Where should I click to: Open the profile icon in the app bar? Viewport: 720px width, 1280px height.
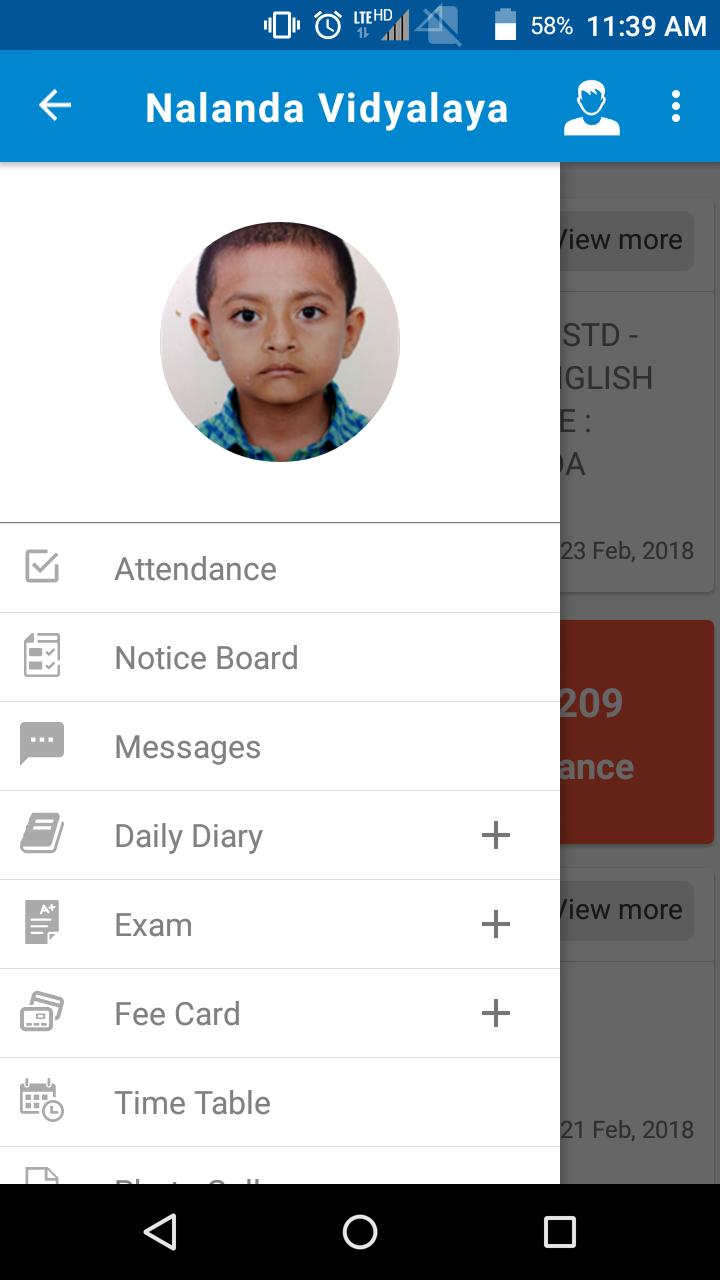point(591,107)
